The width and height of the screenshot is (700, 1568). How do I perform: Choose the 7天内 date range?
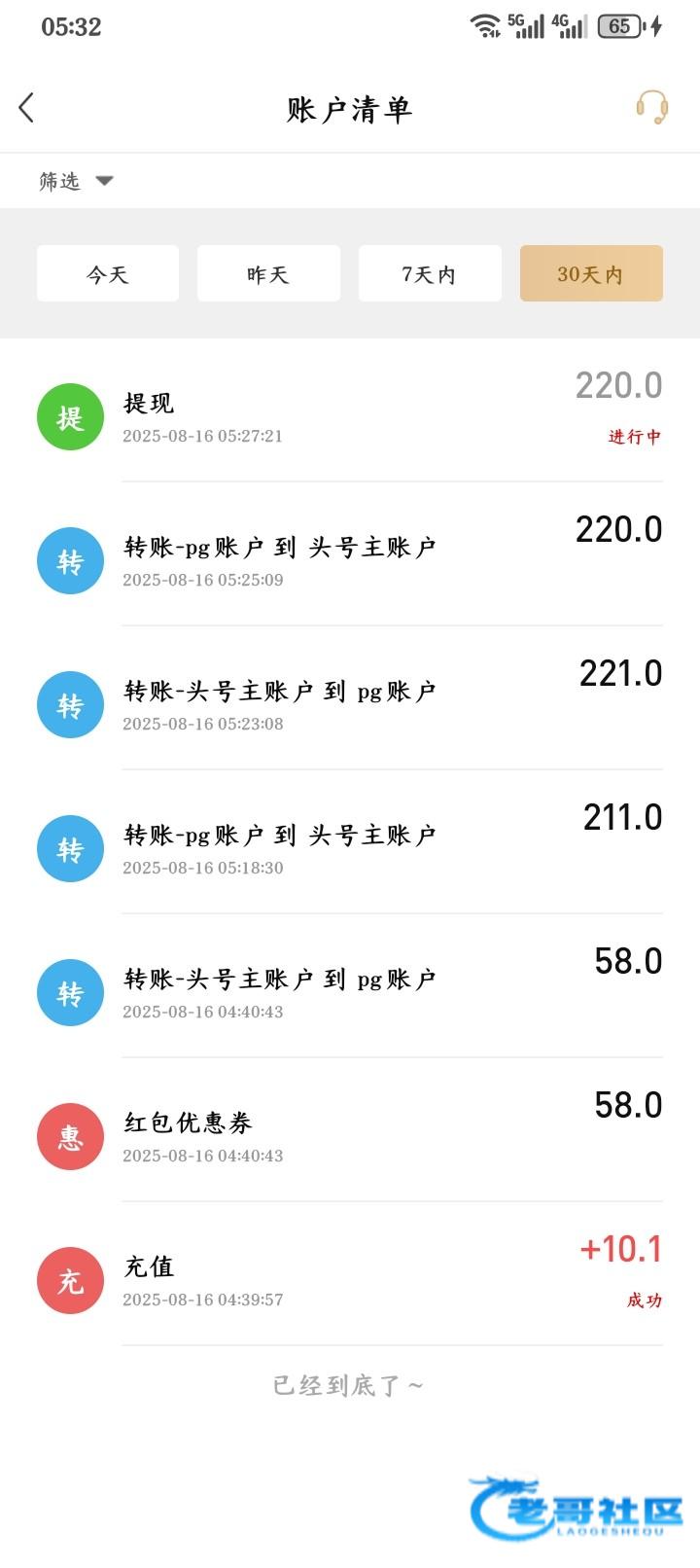430,273
